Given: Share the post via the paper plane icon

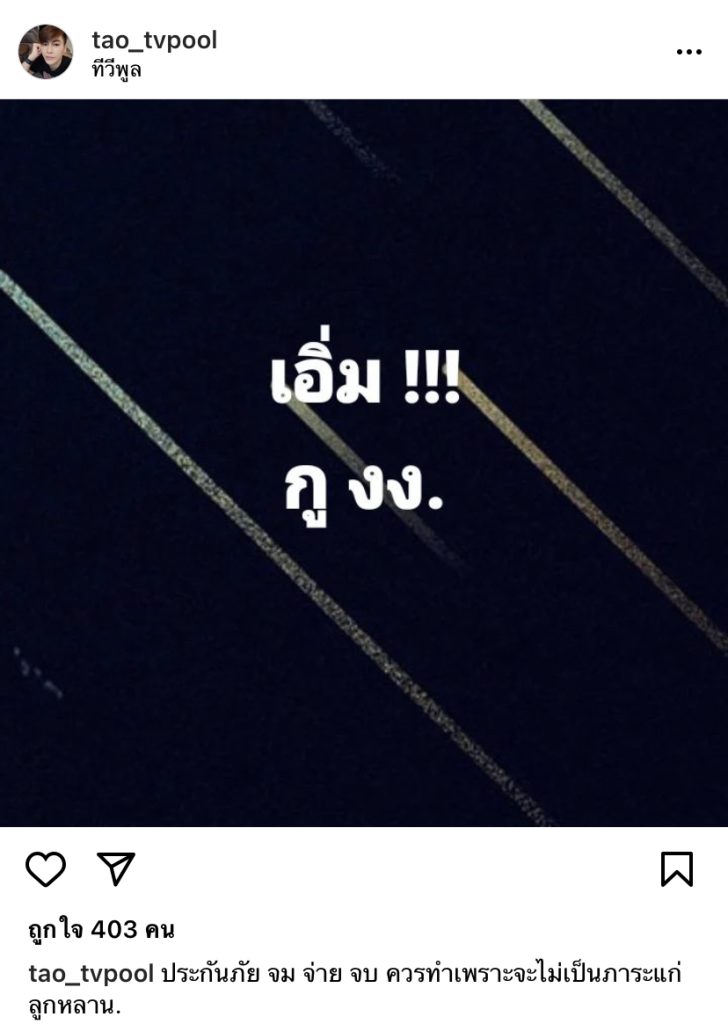Looking at the screenshot, I should pos(116,869).
